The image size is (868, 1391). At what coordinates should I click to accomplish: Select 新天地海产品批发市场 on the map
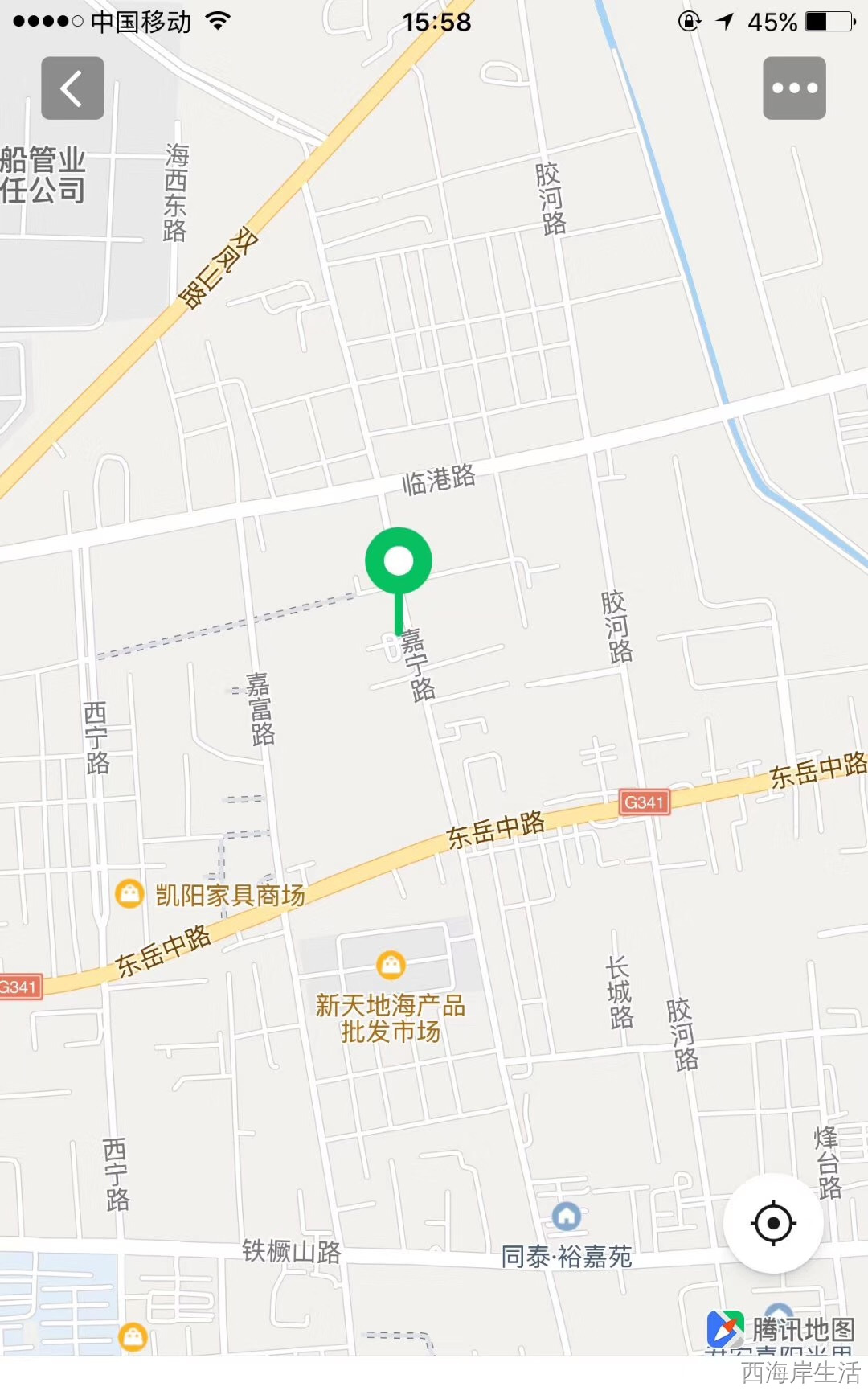pos(391,964)
